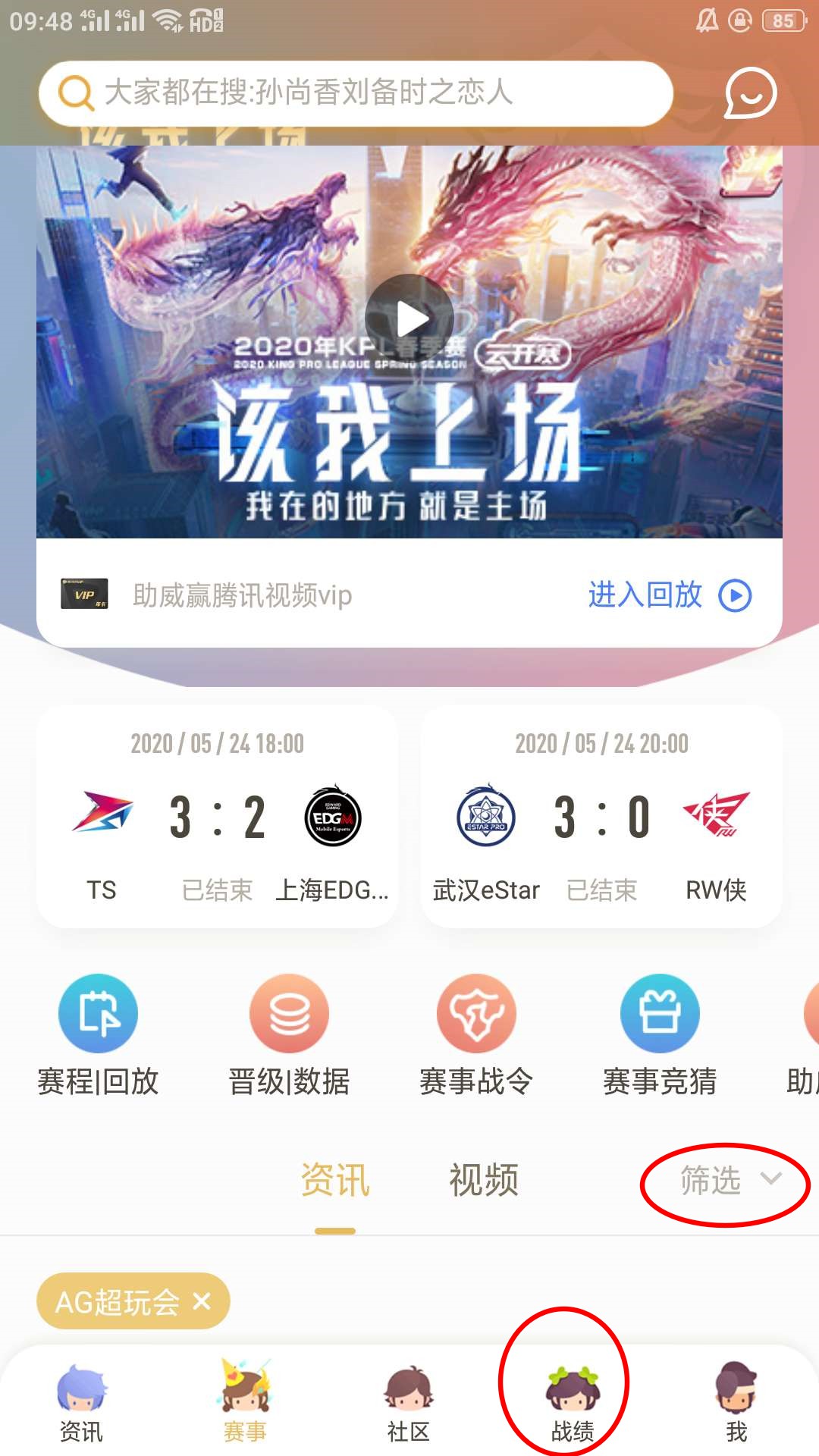Switch to the 视频 tab
Viewport: 819px width, 1456px height.
coord(484,1180)
